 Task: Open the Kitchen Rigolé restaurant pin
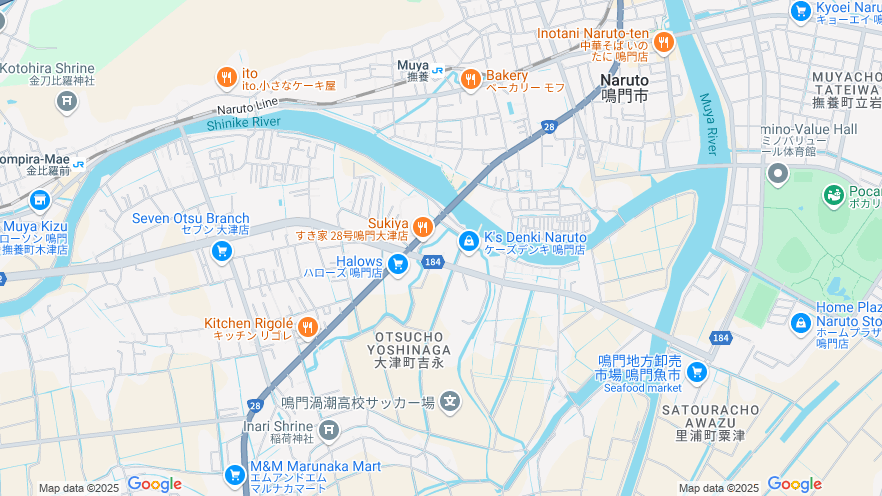307,326
